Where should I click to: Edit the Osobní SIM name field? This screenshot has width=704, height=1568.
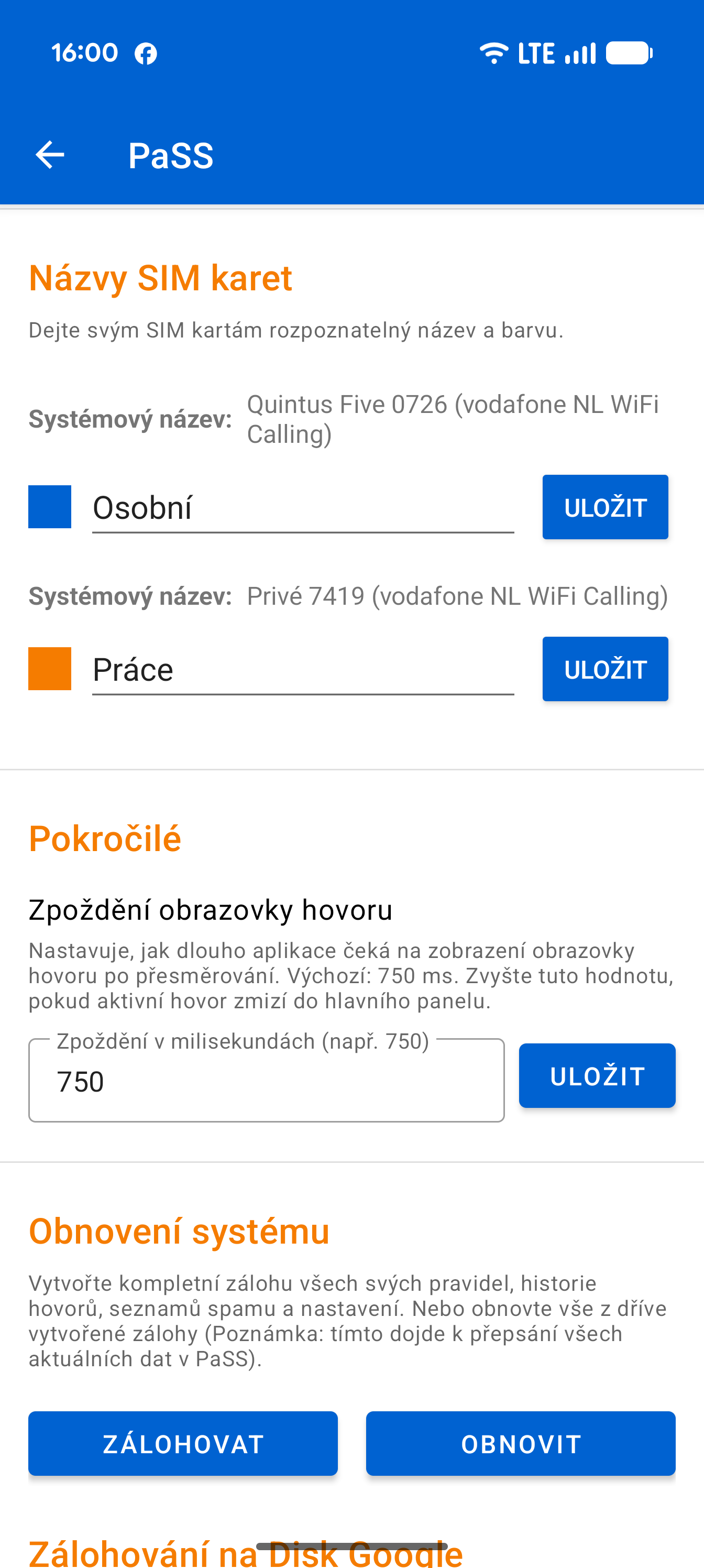pos(303,508)
